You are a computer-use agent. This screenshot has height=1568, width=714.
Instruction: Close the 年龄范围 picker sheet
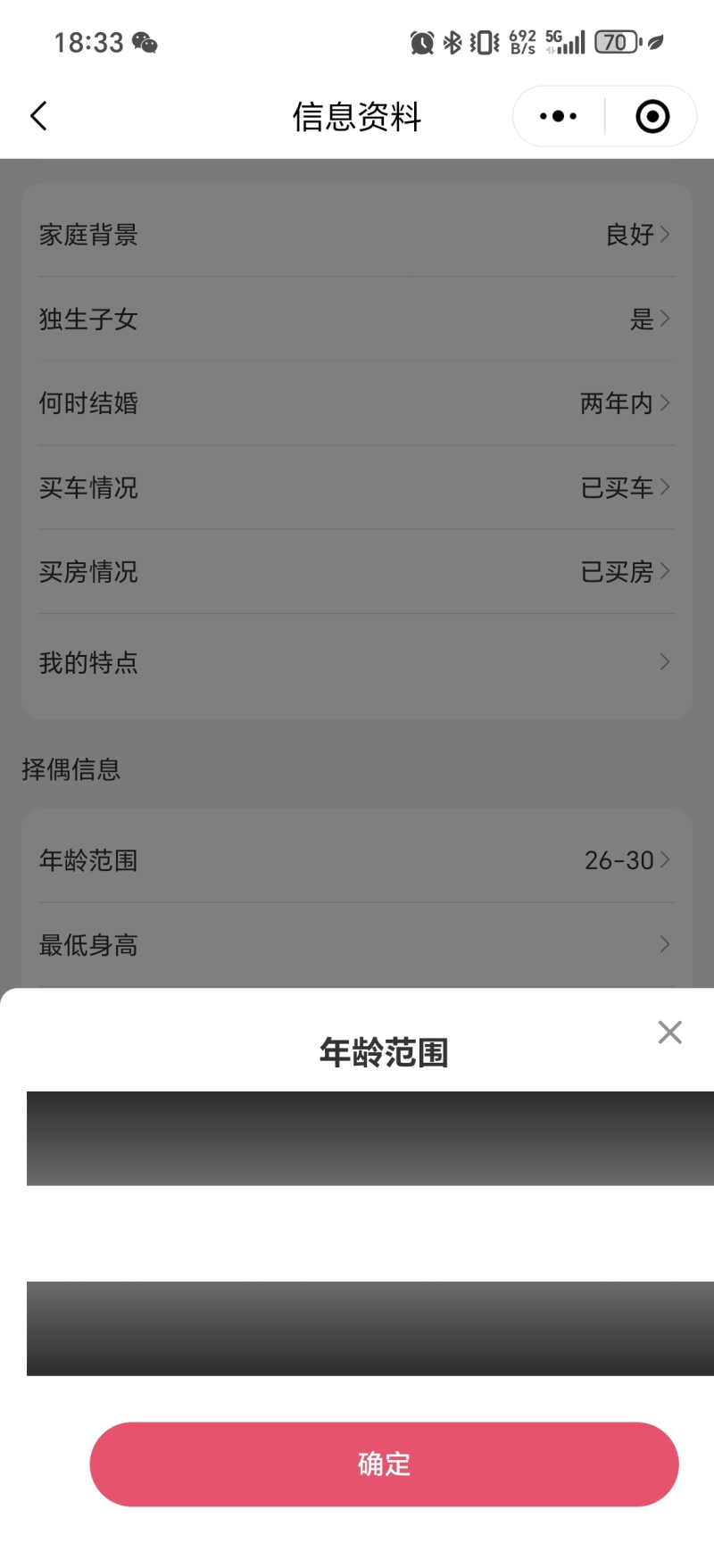669,1033
